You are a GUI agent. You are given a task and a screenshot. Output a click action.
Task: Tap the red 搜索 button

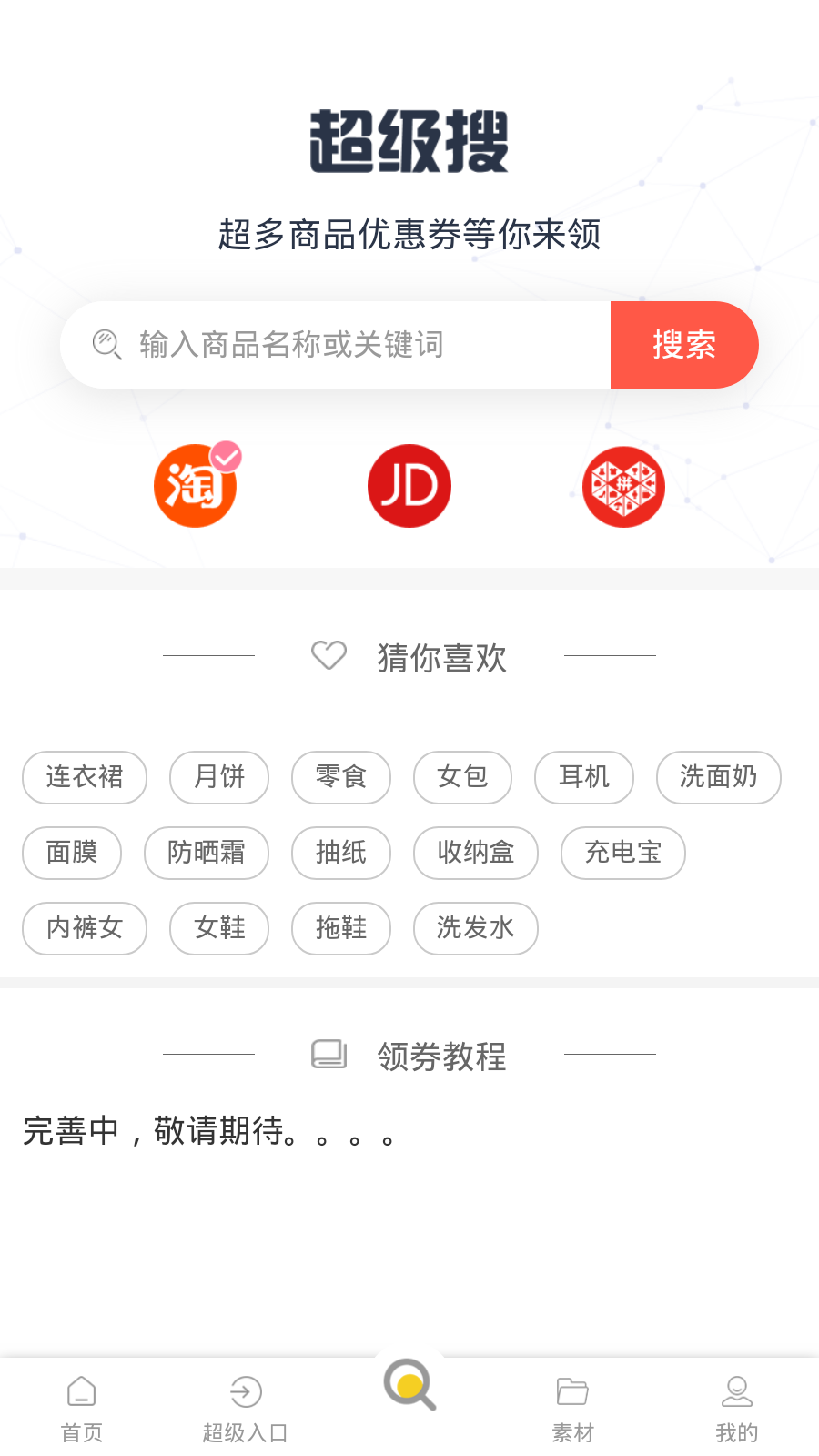pos(684,345)
